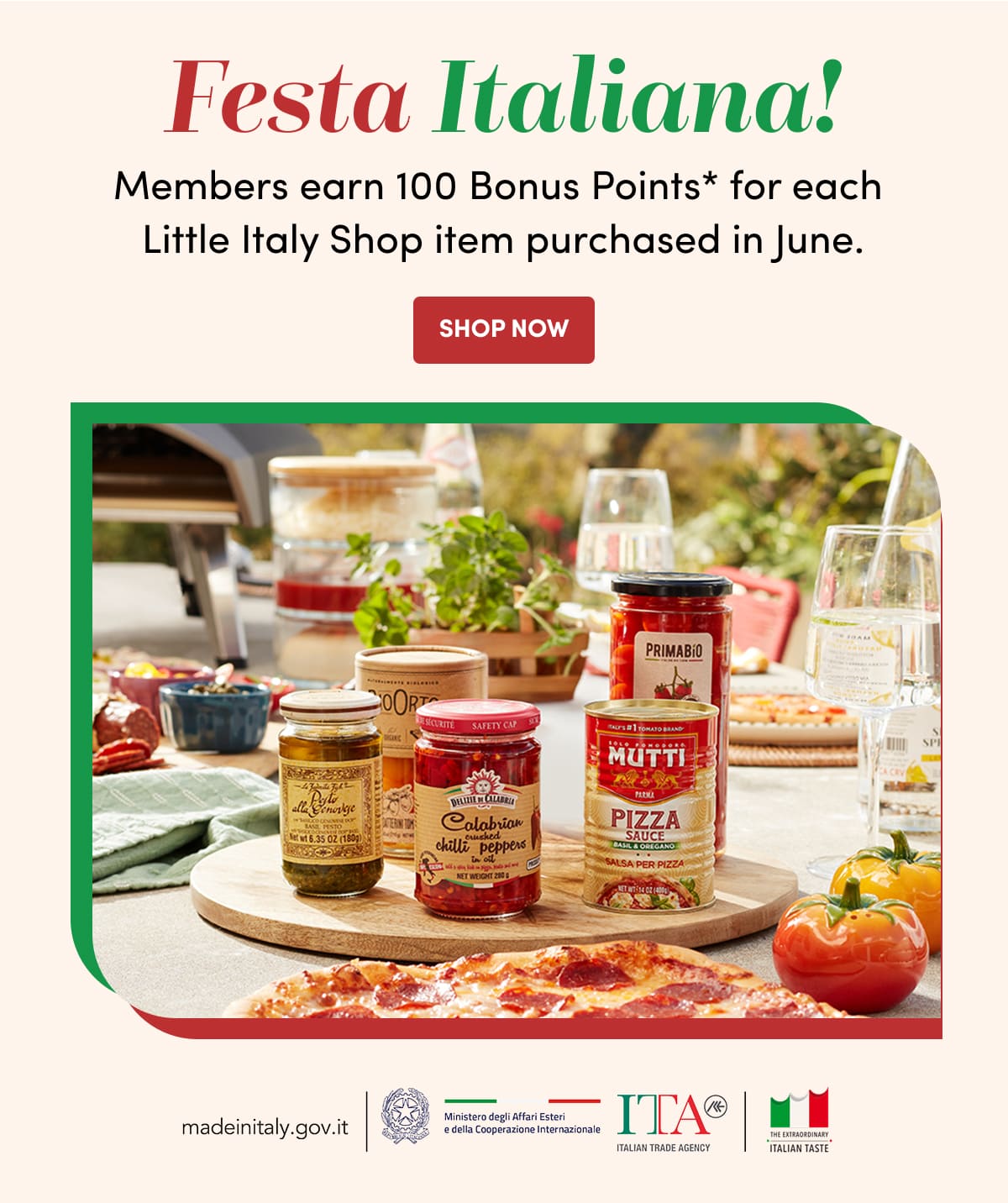This screenshot has height=1203, width=1008.
Task: Open the Little Italy Shop products banner
Action: coord(507,720)
